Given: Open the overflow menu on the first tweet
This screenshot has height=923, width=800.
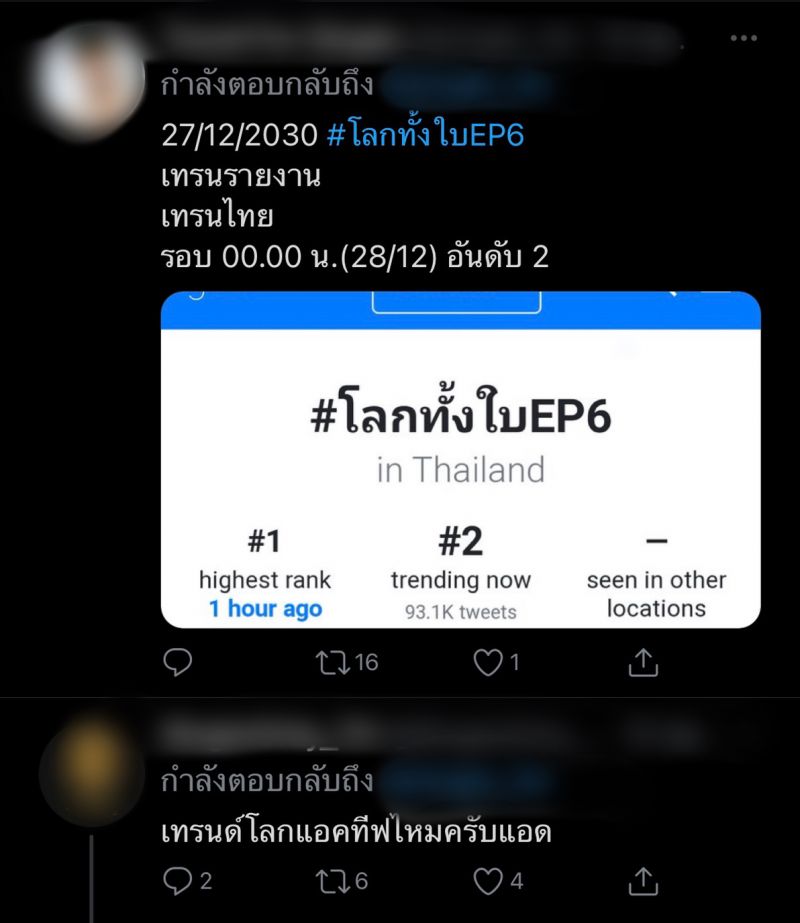Looking at the screenshot, I should [743, 38].
